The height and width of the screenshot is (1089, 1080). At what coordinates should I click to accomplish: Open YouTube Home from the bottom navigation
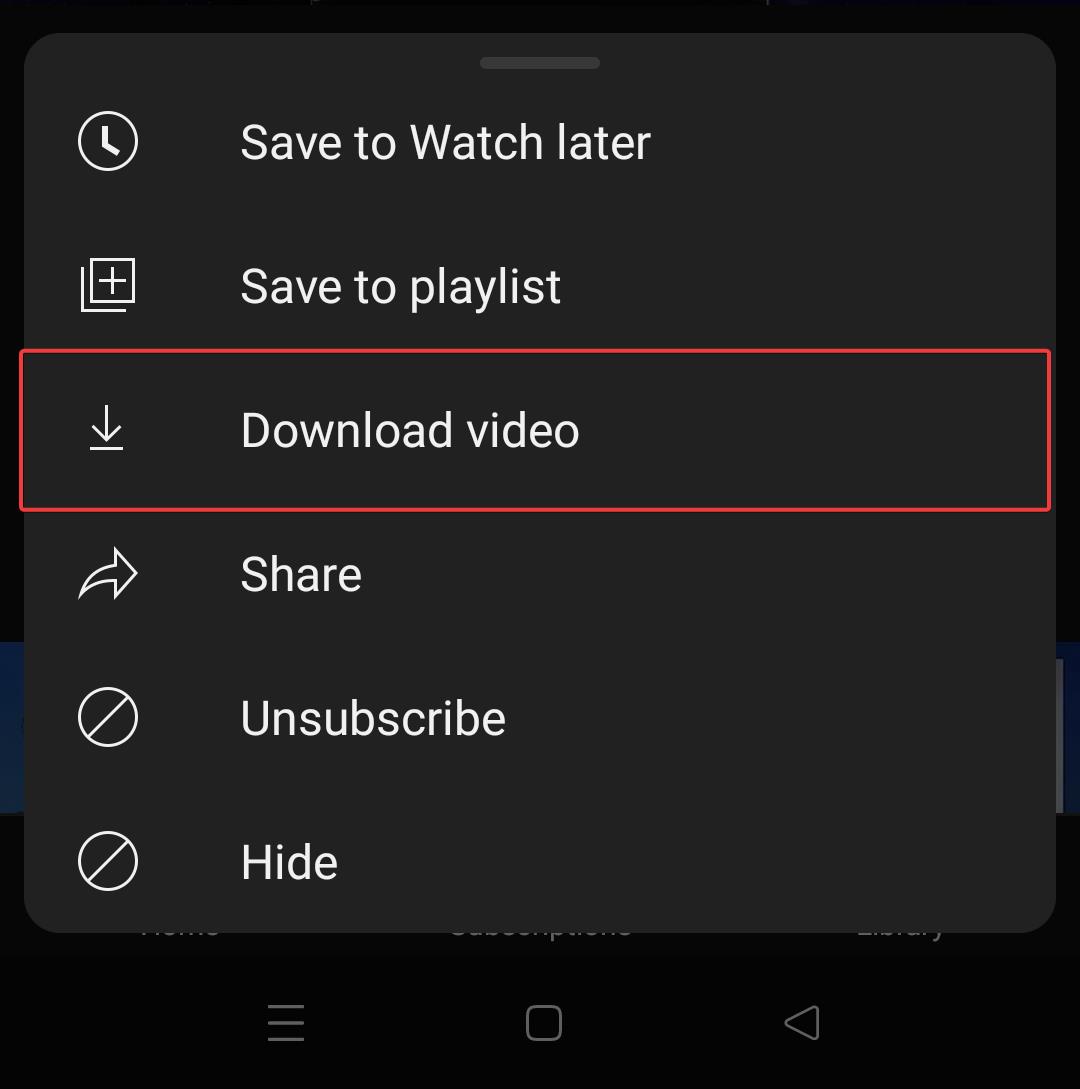[x=178, y=925]
